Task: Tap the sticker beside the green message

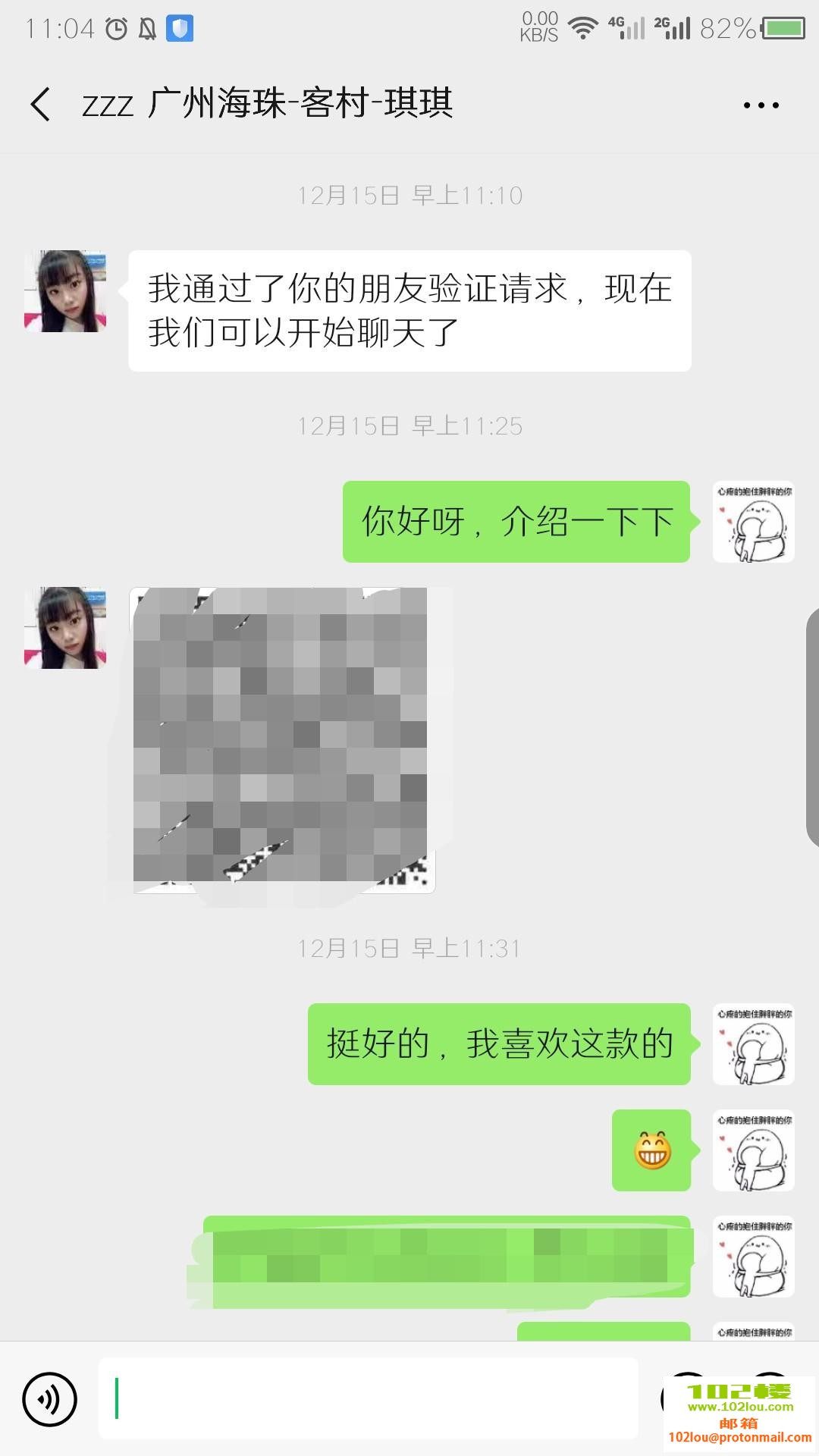Action: 753,523
